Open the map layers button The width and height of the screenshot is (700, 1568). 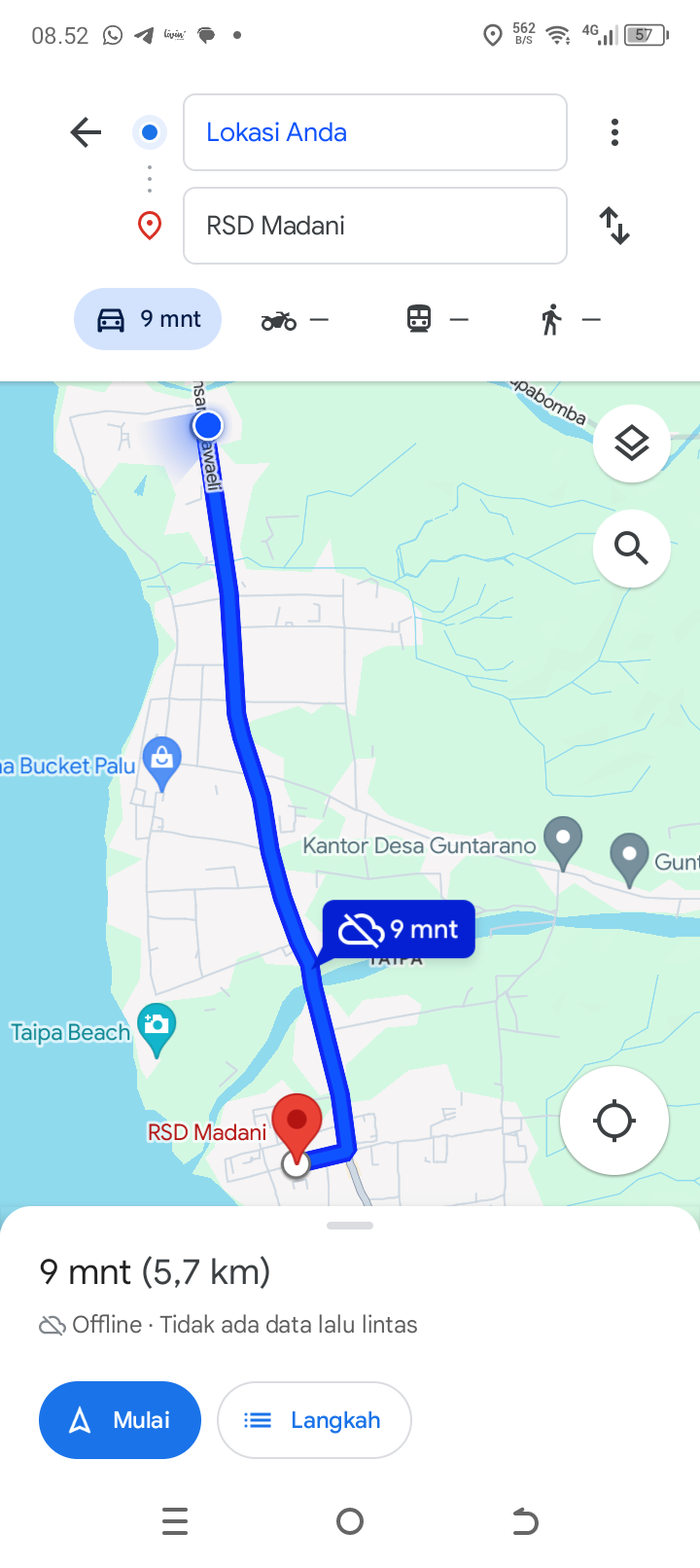click(x=632, y=444)
